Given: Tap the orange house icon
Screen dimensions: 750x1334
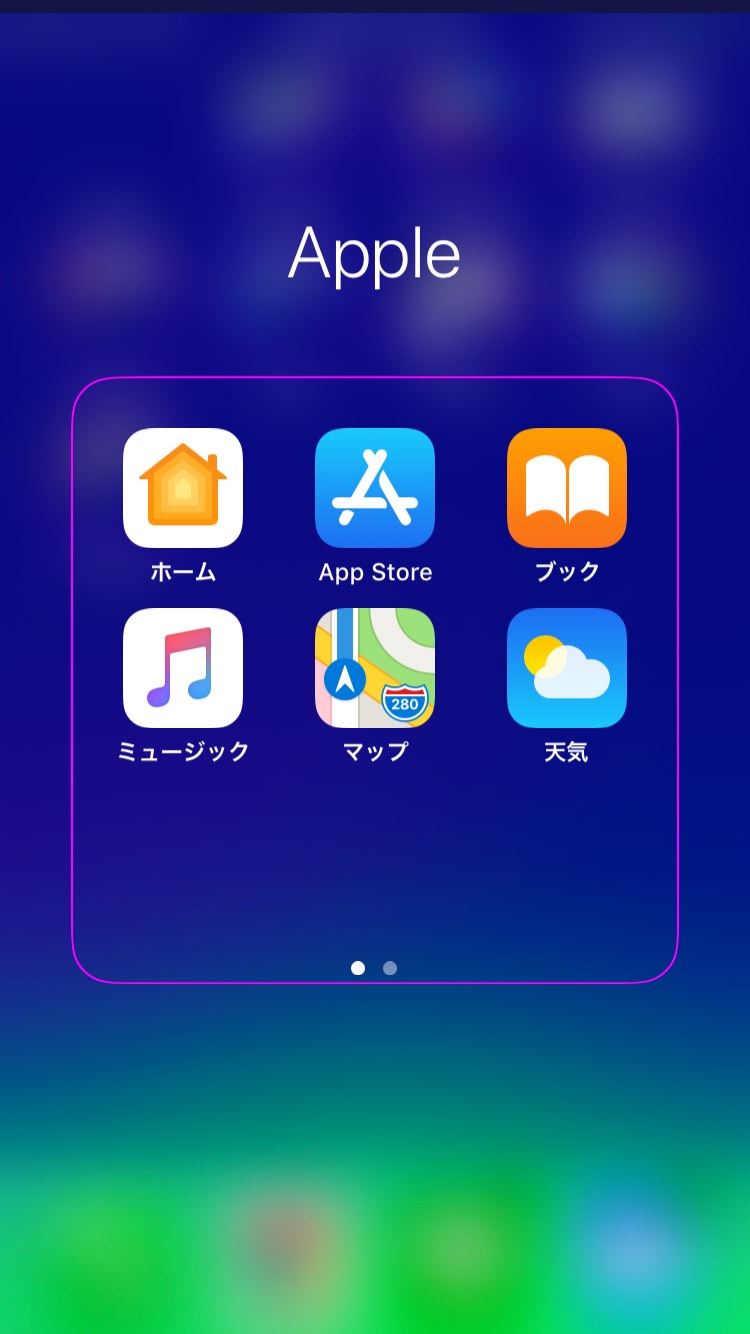Looking at the screenshot, I should [183, 488].
